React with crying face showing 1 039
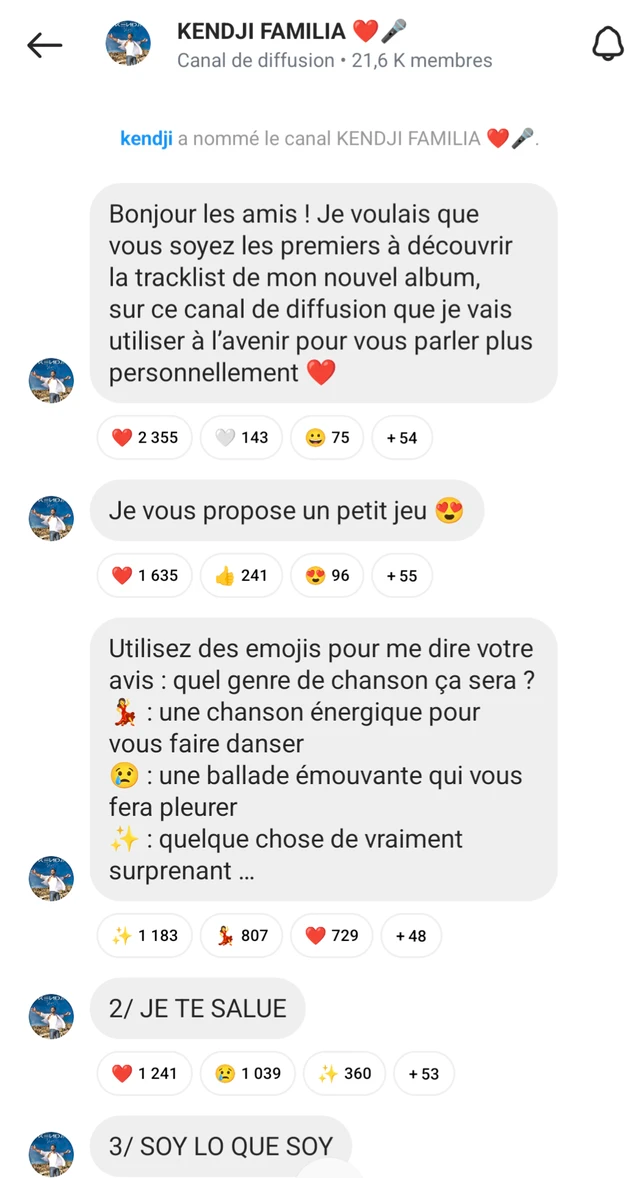 pos(248,1073)
